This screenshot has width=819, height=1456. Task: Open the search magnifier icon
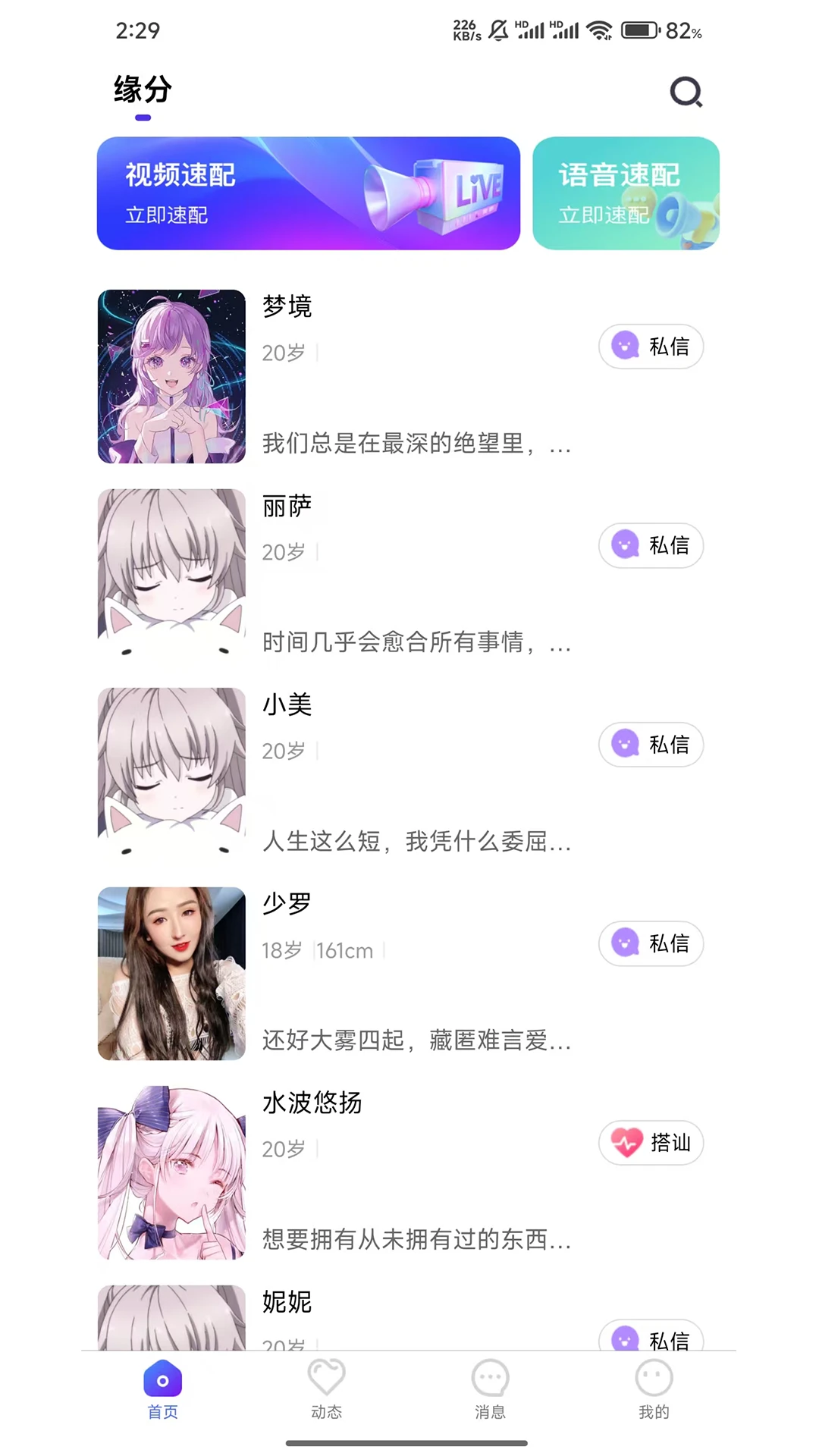pos(686,93)
